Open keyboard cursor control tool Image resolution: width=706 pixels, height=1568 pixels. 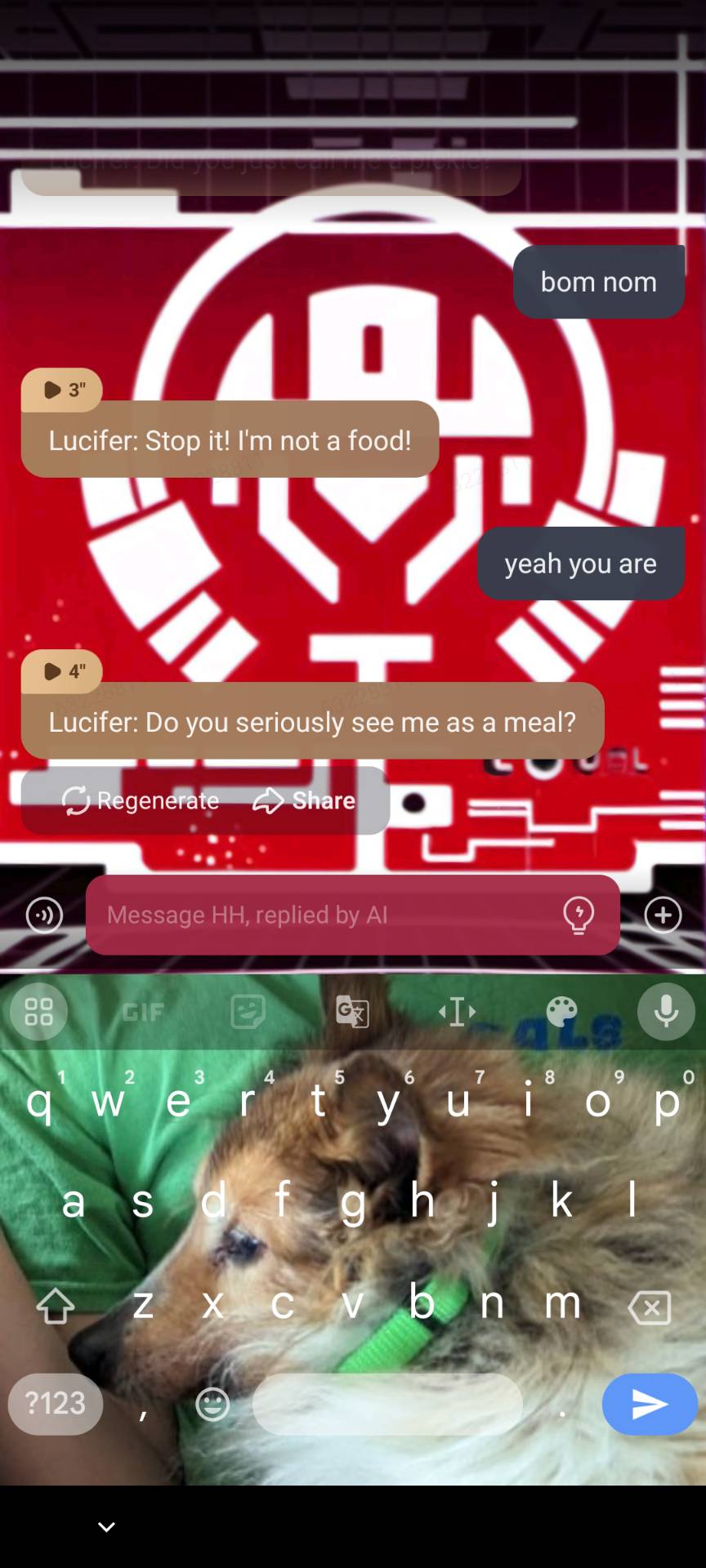(457, 1012)
